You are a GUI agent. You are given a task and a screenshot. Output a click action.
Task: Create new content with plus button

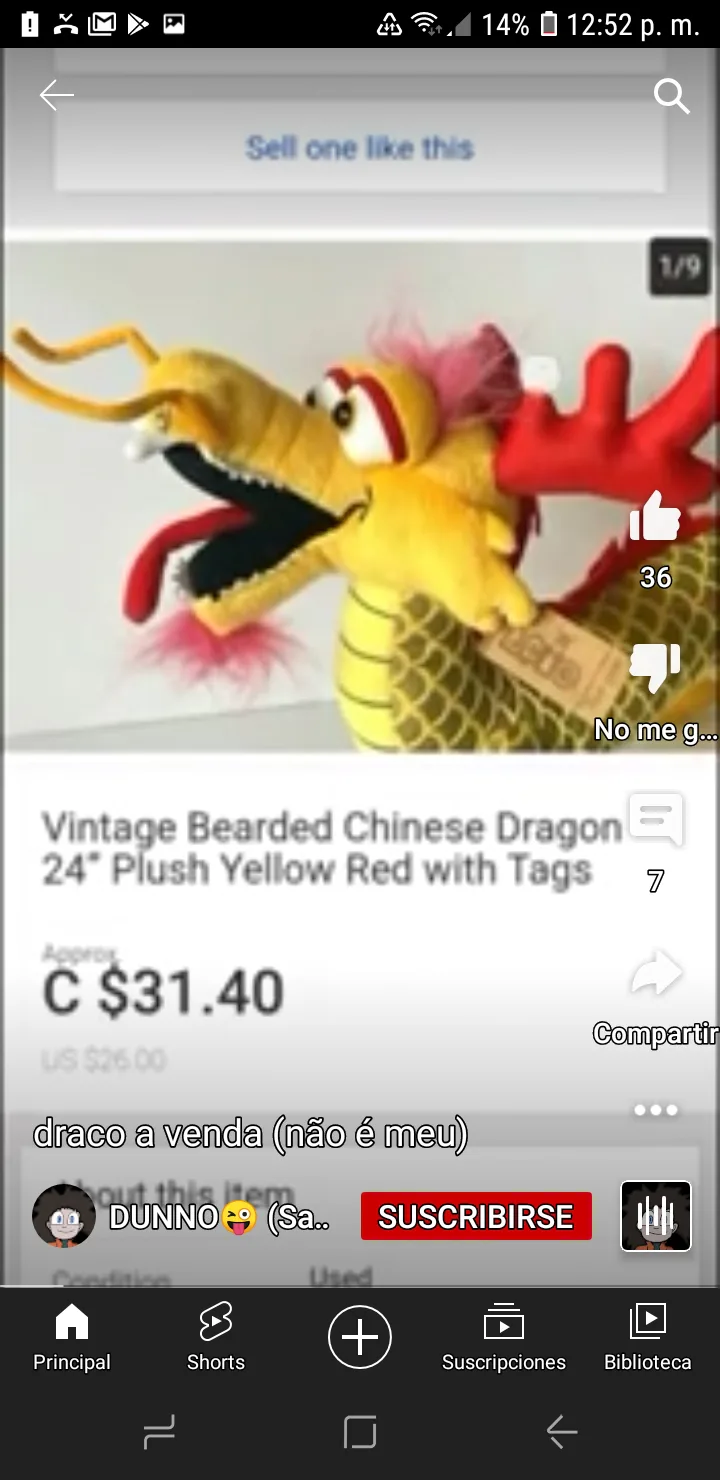pyautogui.click(x=360, y=1337)
